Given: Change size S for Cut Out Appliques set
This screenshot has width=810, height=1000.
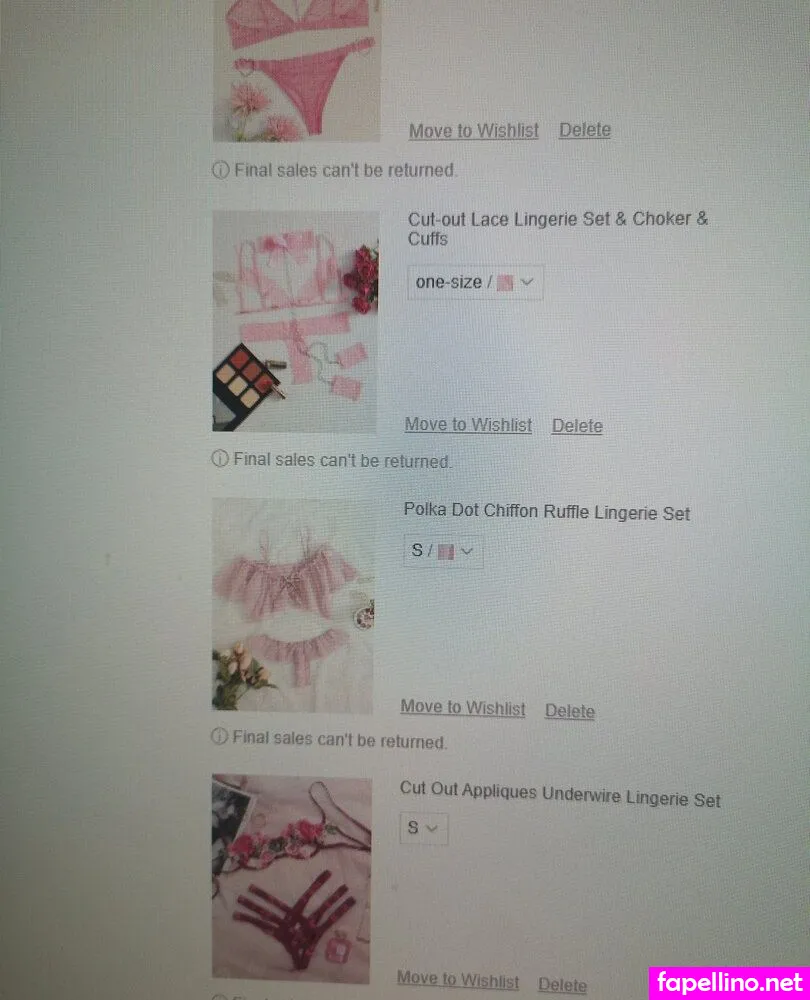Looking at the screenshot, I should 423,828.
